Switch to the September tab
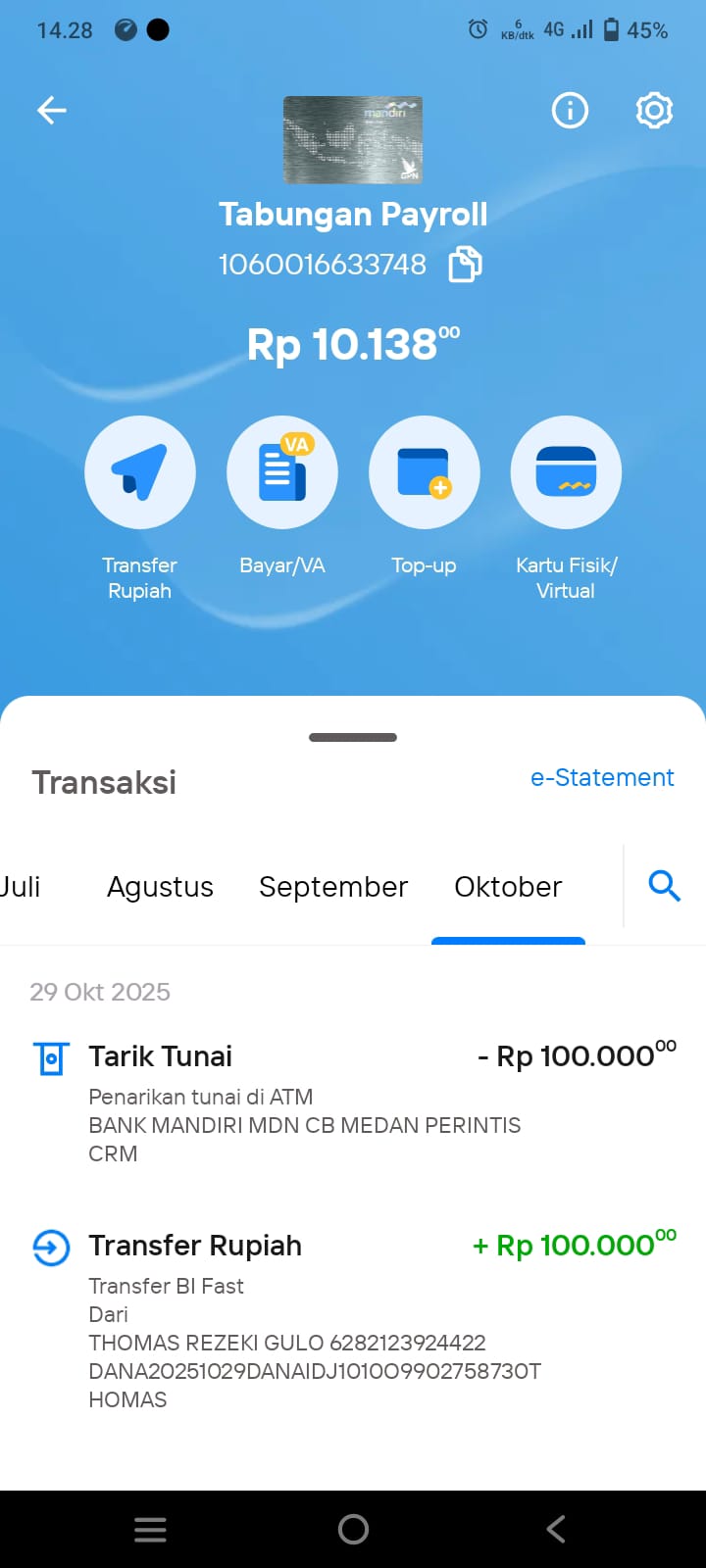The height and width of the screenshot is (1568, 706). (333, 887)
